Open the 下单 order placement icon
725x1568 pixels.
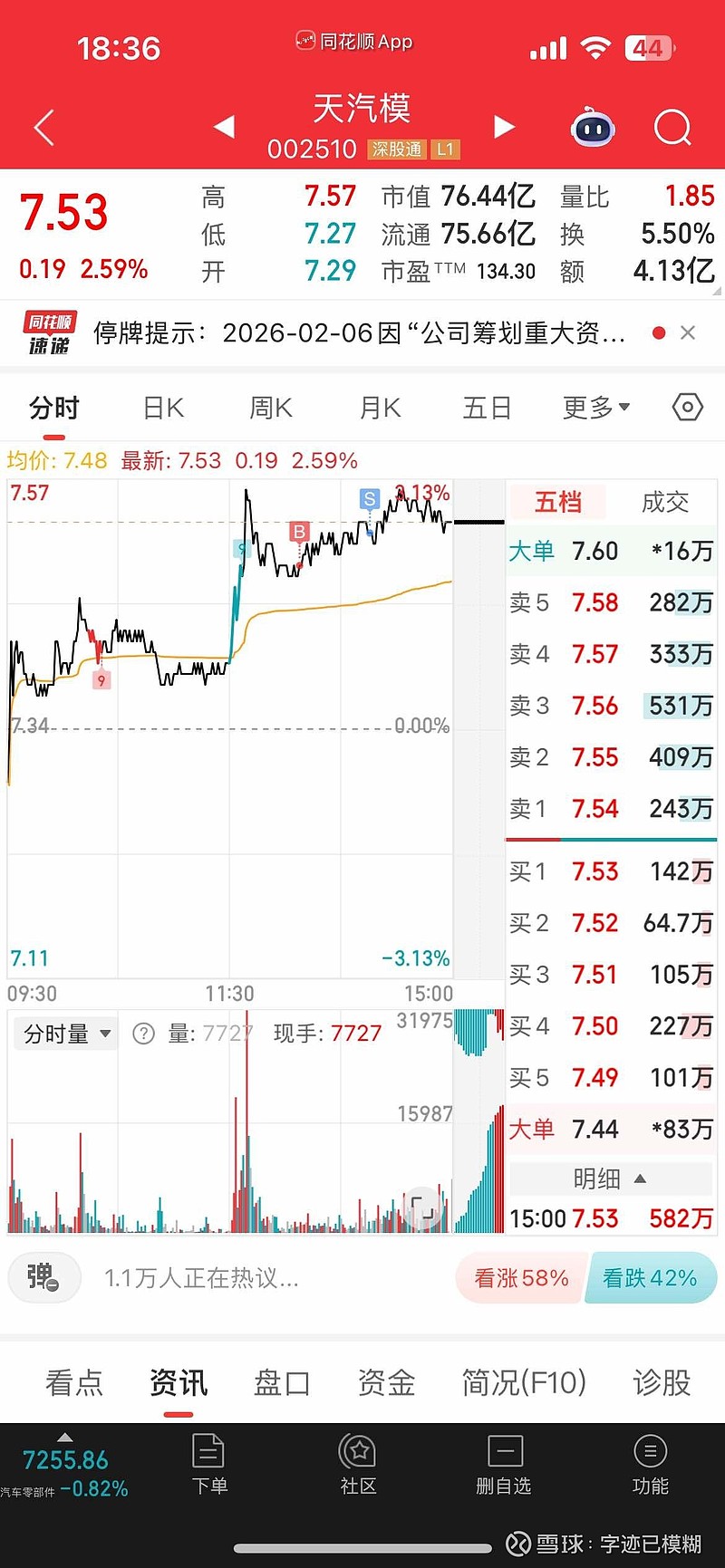[x=209, y=1465]
